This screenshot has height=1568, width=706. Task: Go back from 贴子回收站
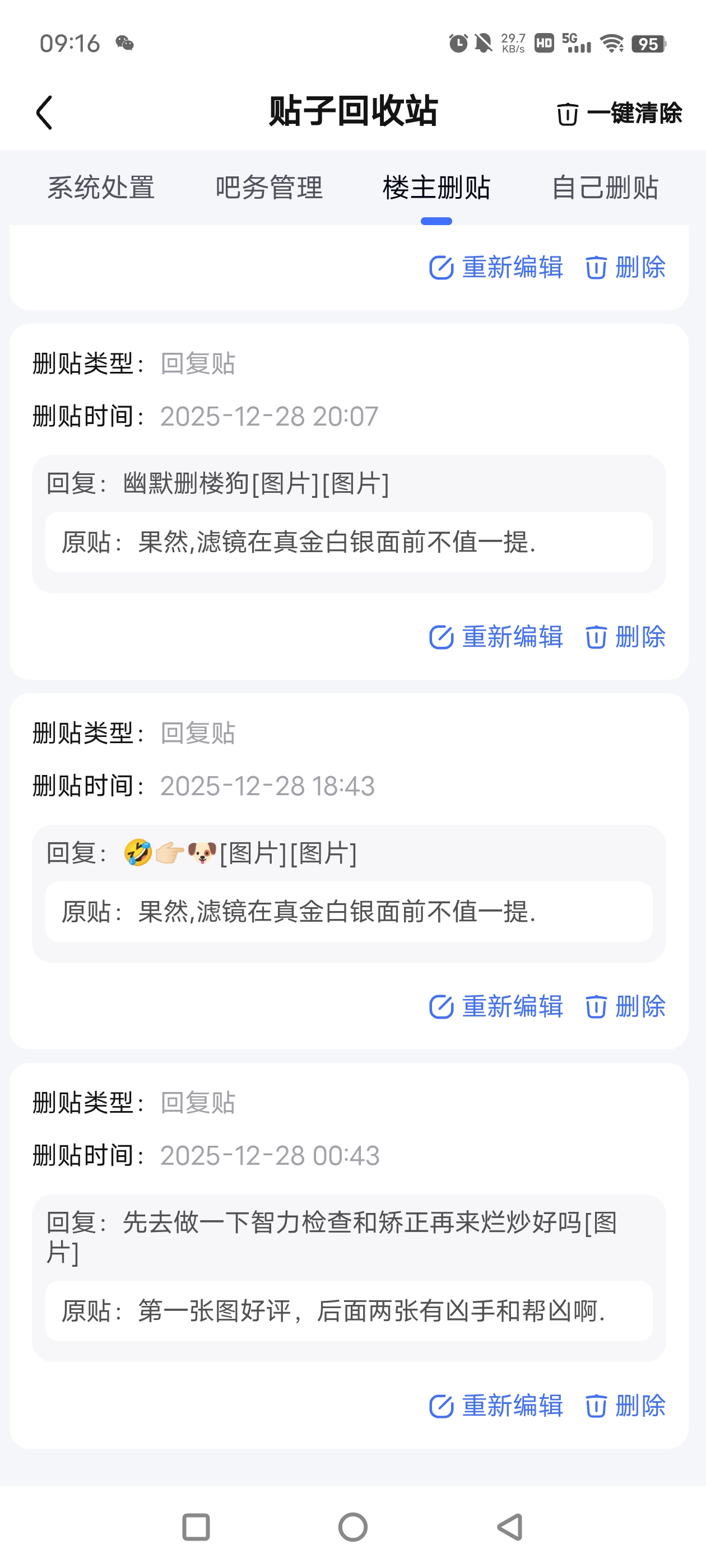(x=44, y=113)
